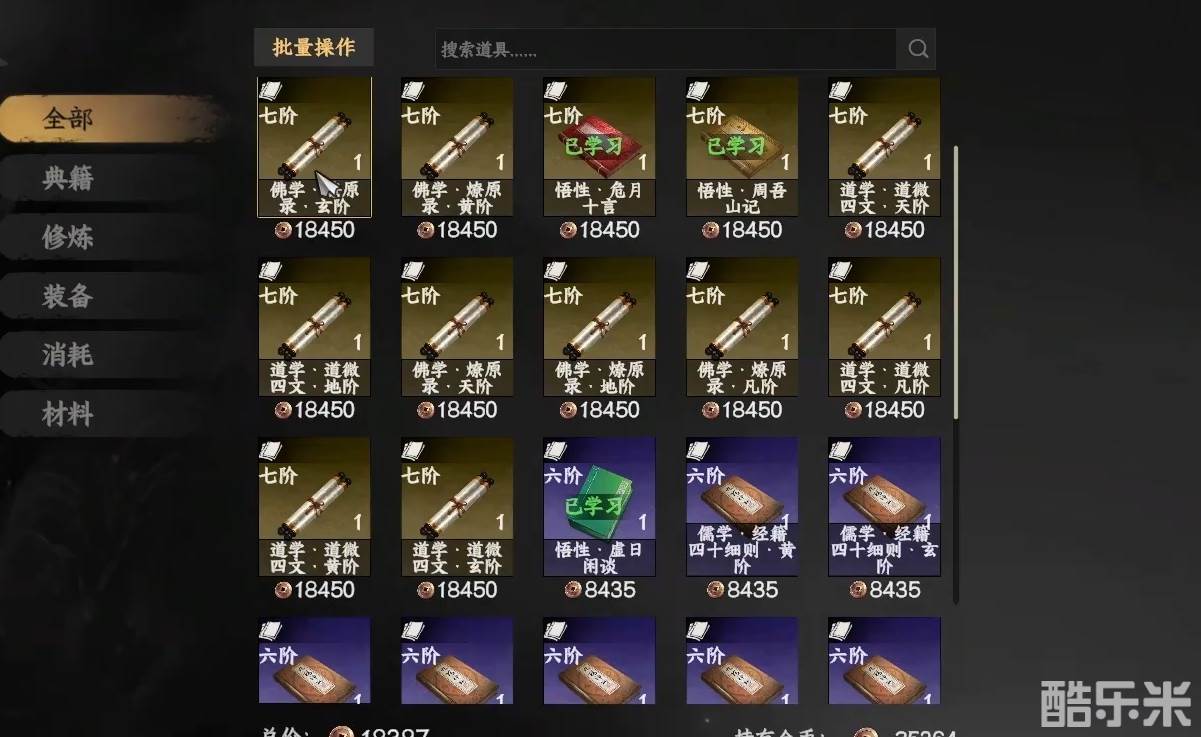Select item 儒学·经籍四十细则·玄阶
1201x737 pixels.
(884, 507)
